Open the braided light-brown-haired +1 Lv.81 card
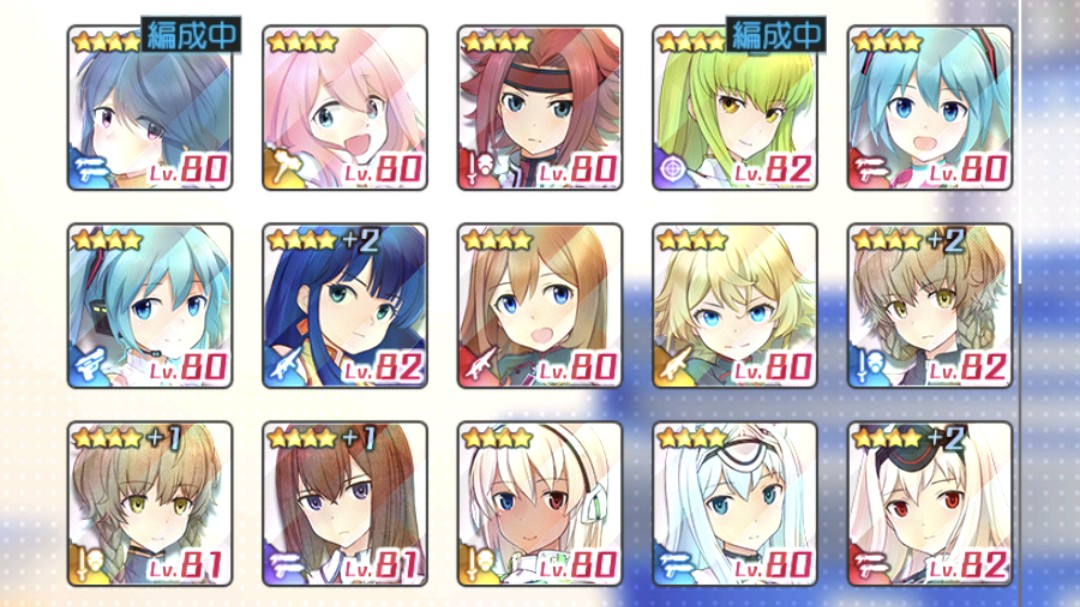This screenshot has width=1080, height=607. coord(150,504)
